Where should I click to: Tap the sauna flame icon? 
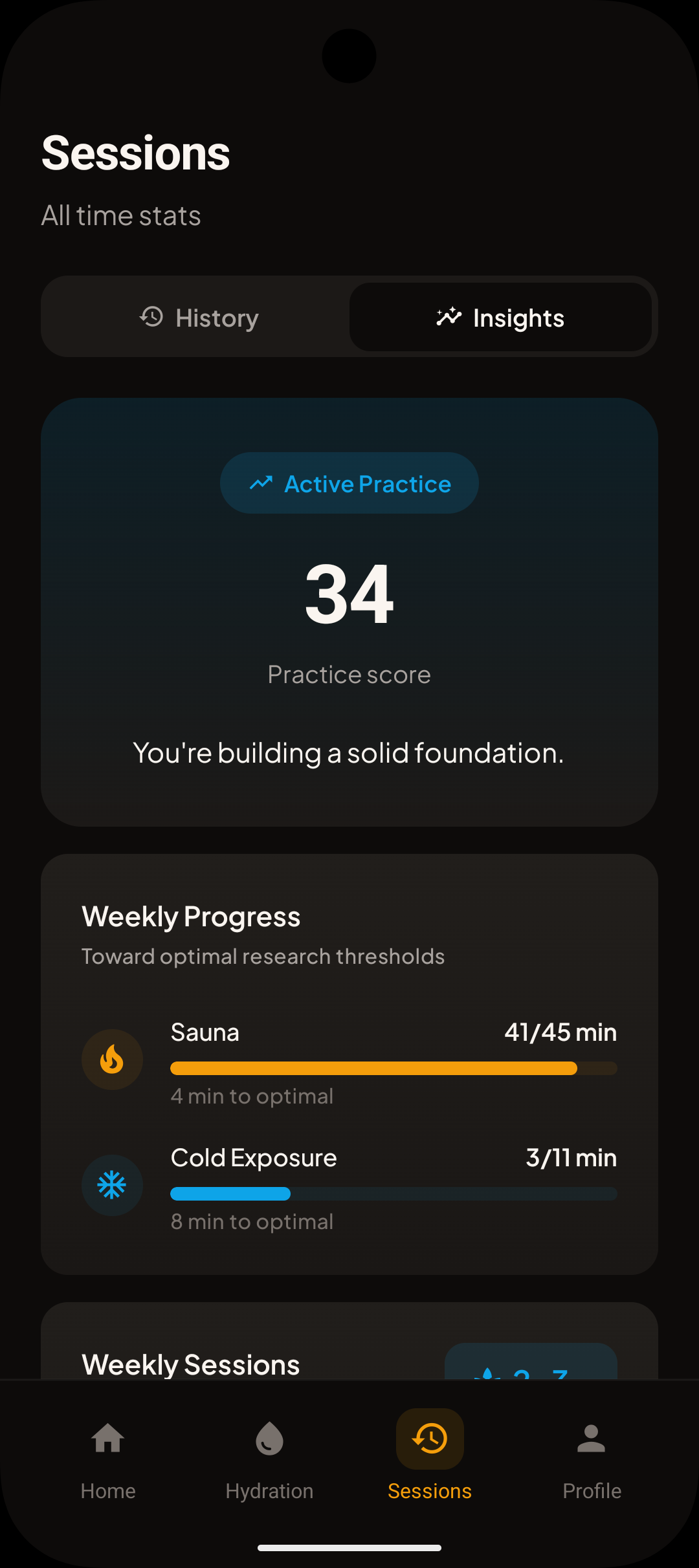112,1059
